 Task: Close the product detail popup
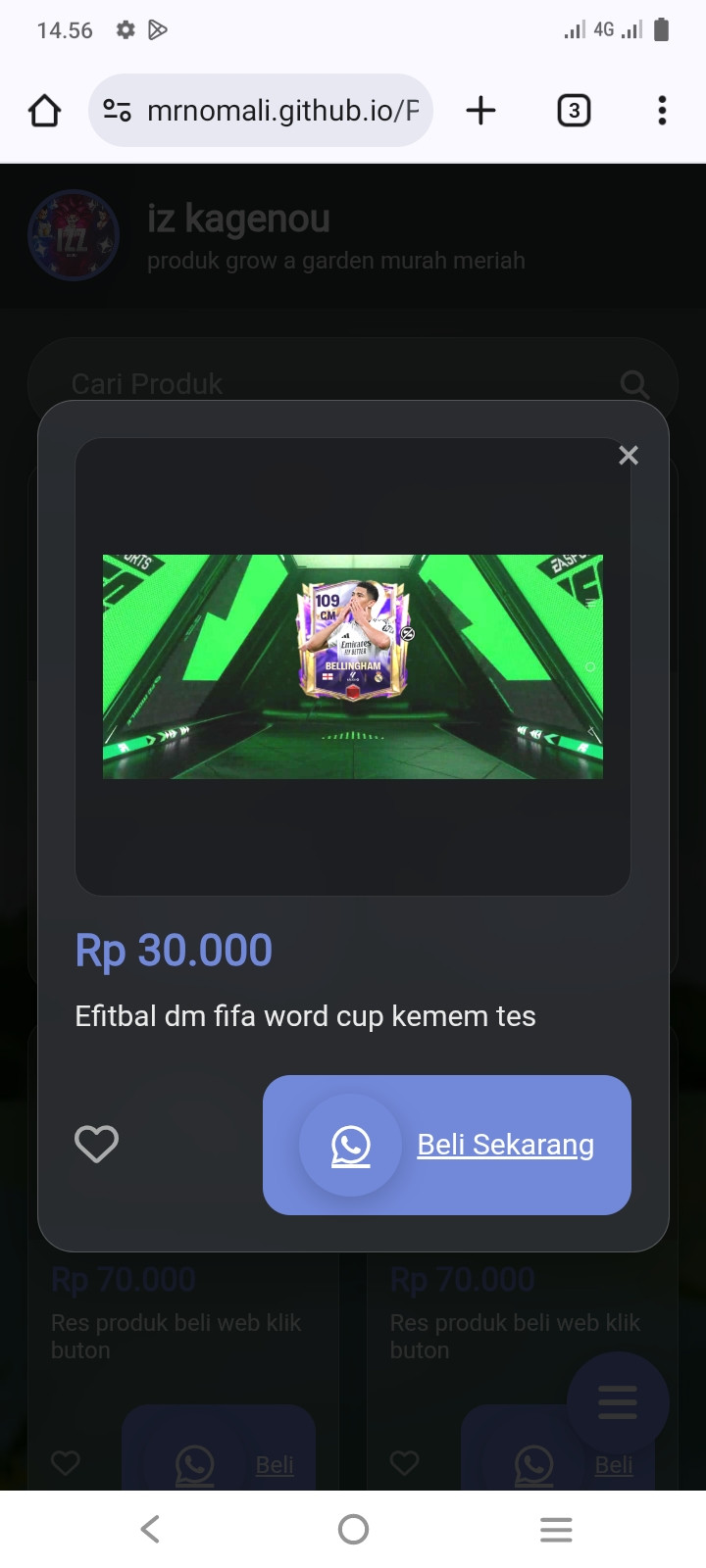point(629,456)
